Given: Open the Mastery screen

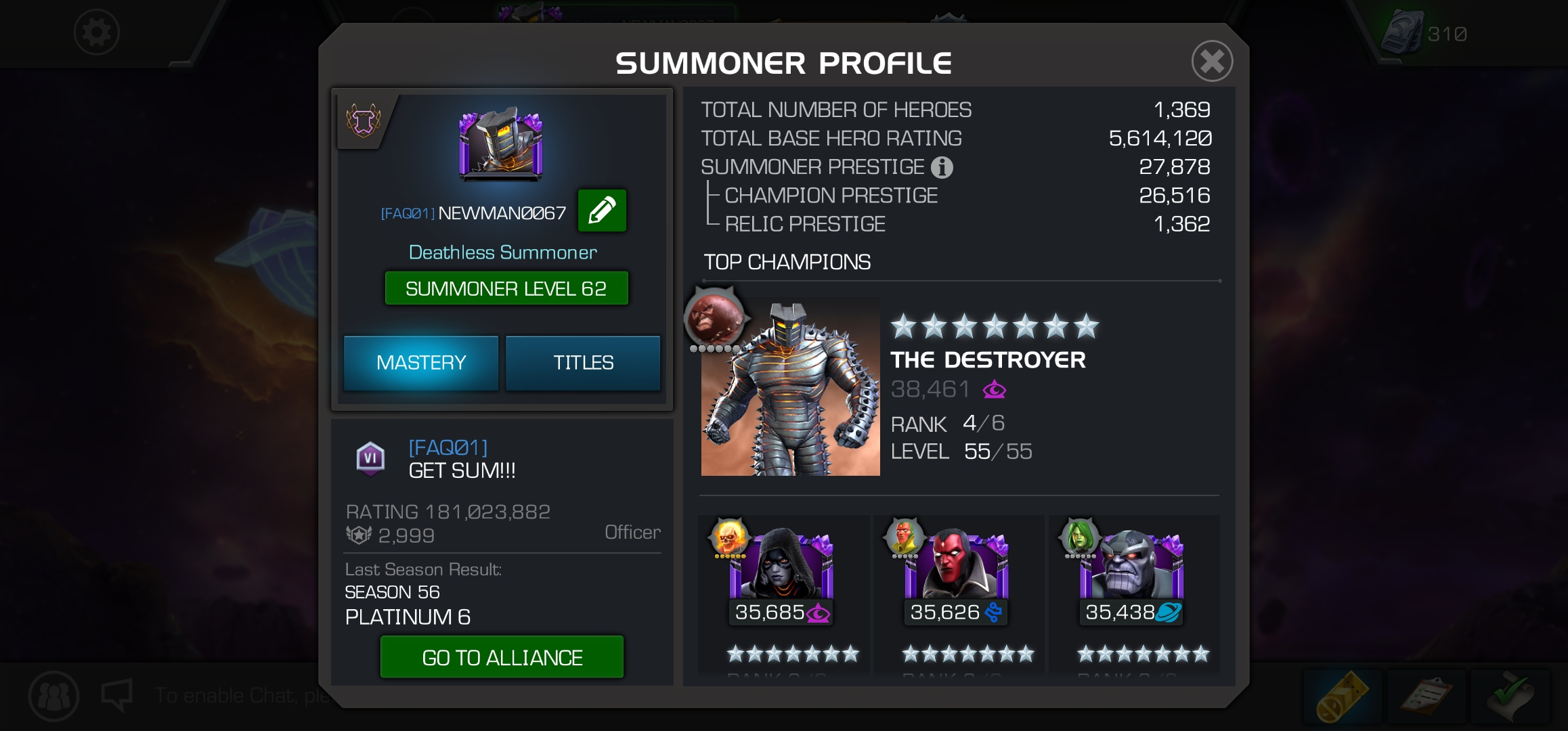Looking at the screenshot, I should point(421,363).
